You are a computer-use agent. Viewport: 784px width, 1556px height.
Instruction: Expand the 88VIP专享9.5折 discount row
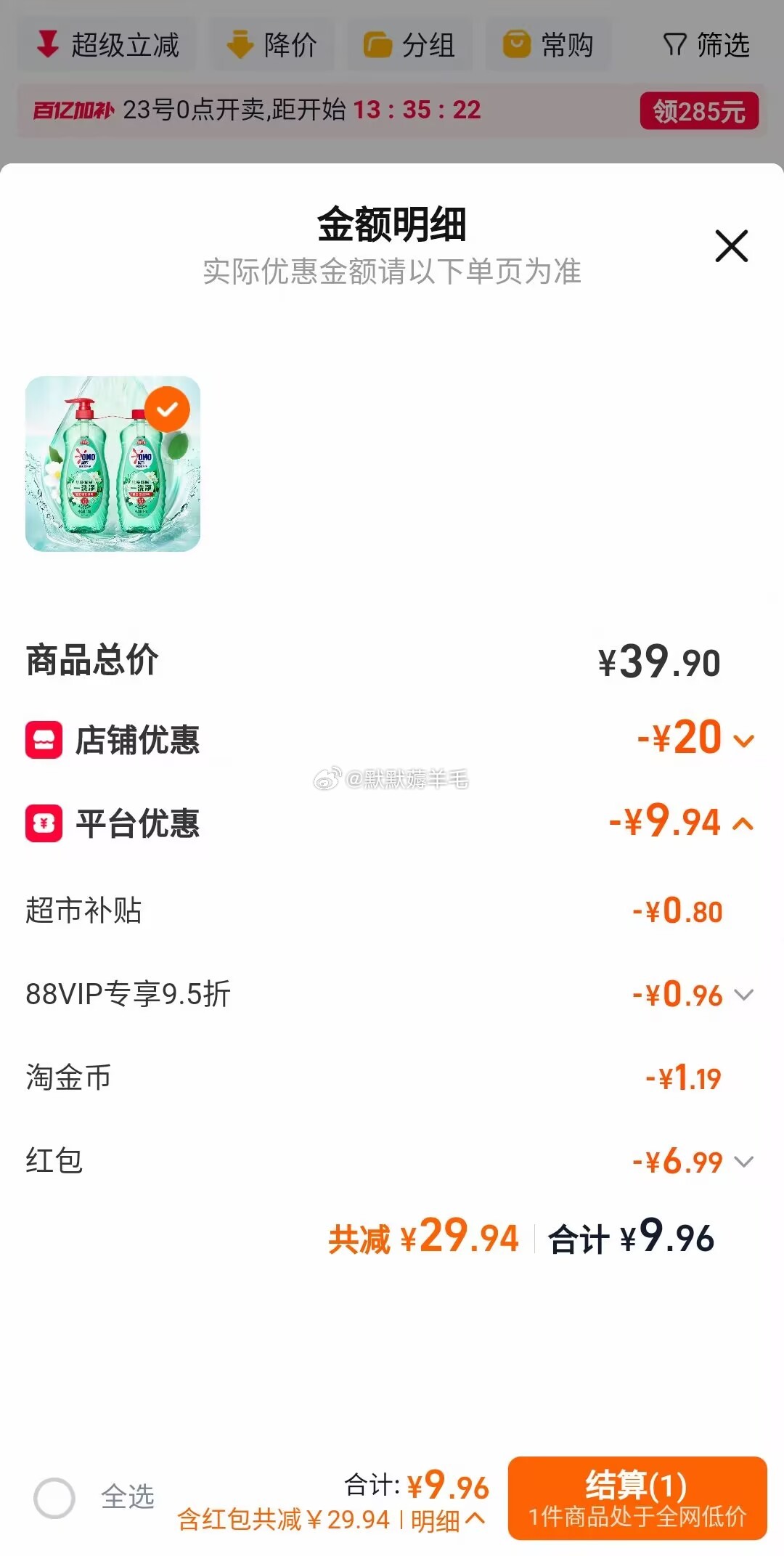743,995
